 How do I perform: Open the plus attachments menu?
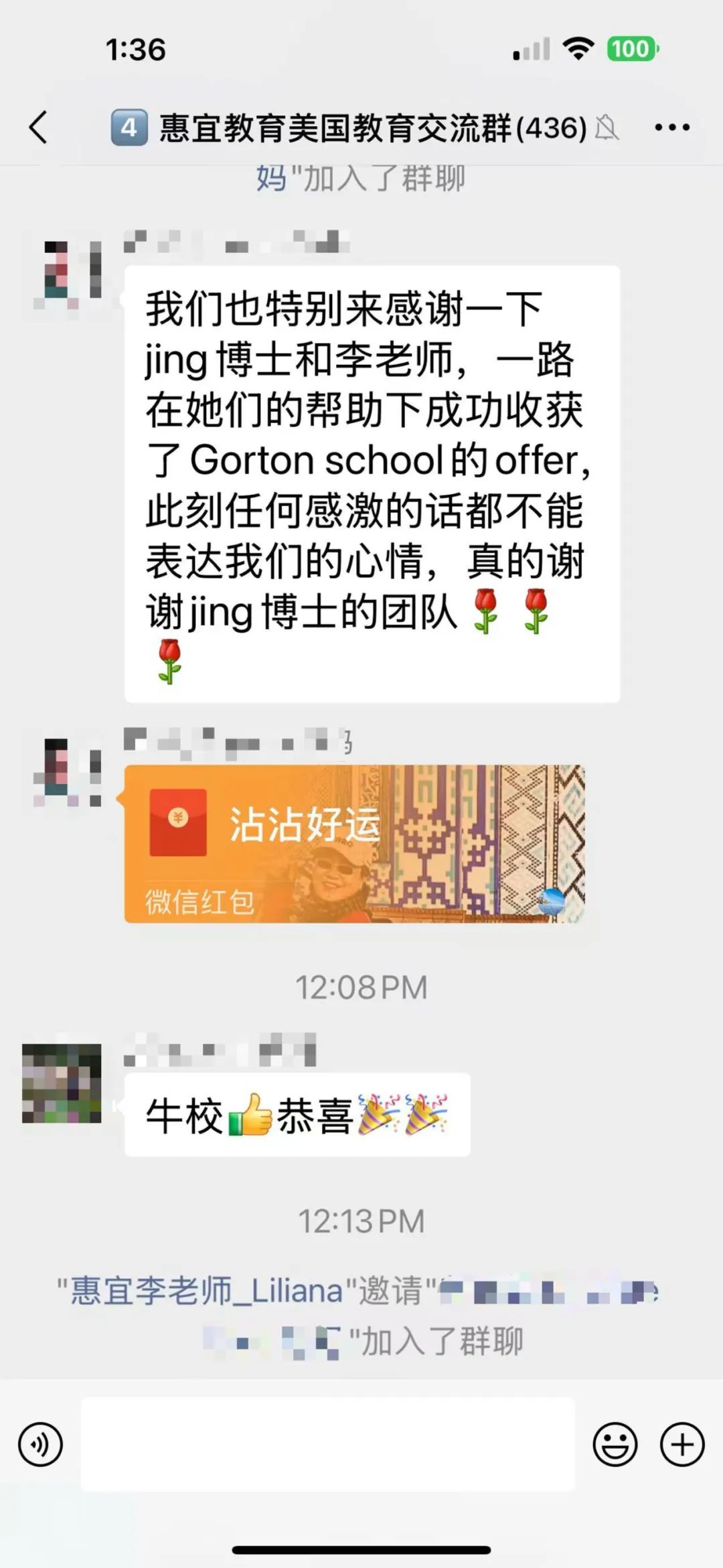[682, 1445]
